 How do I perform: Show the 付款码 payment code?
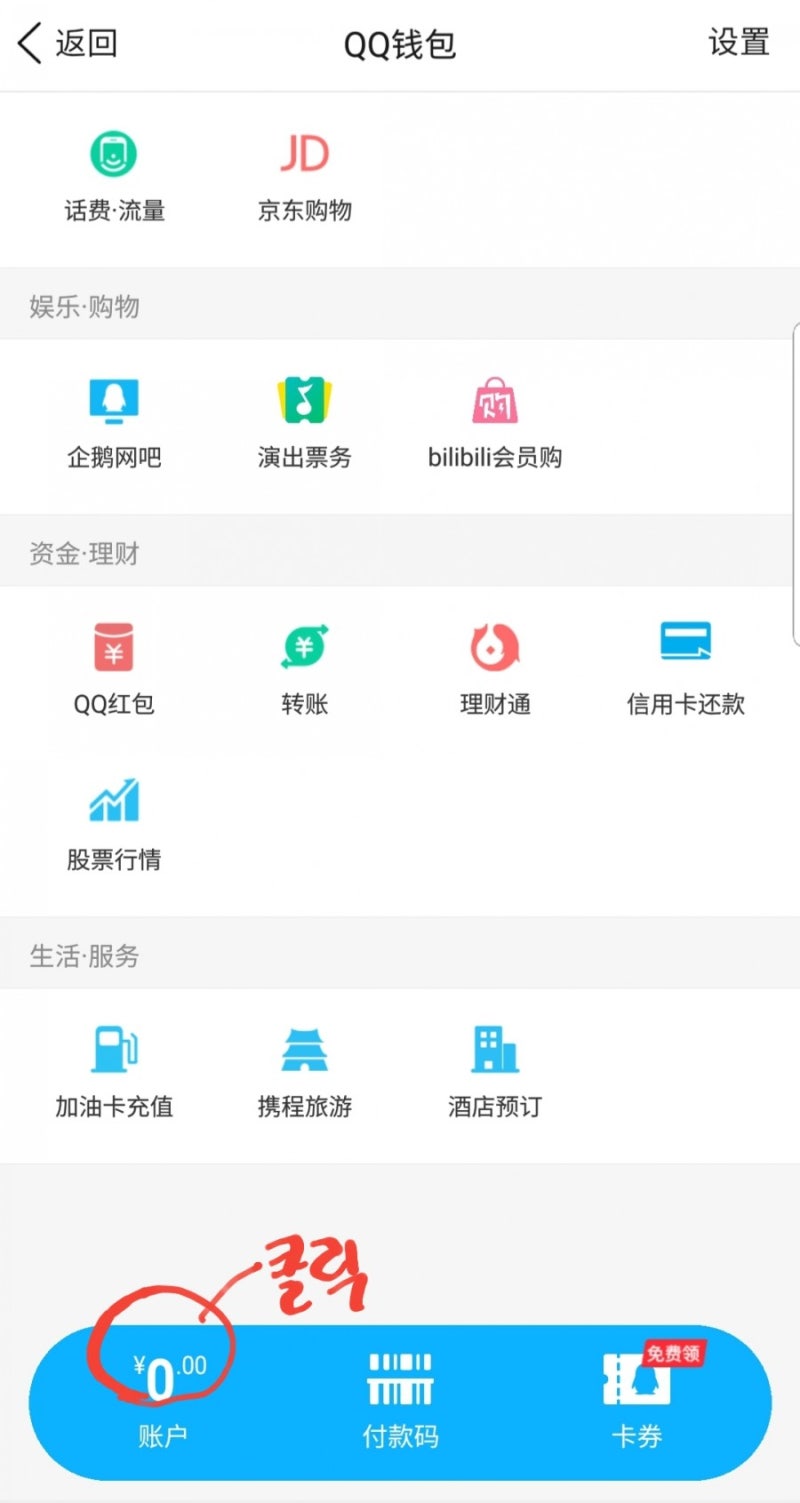(400, 1401)
